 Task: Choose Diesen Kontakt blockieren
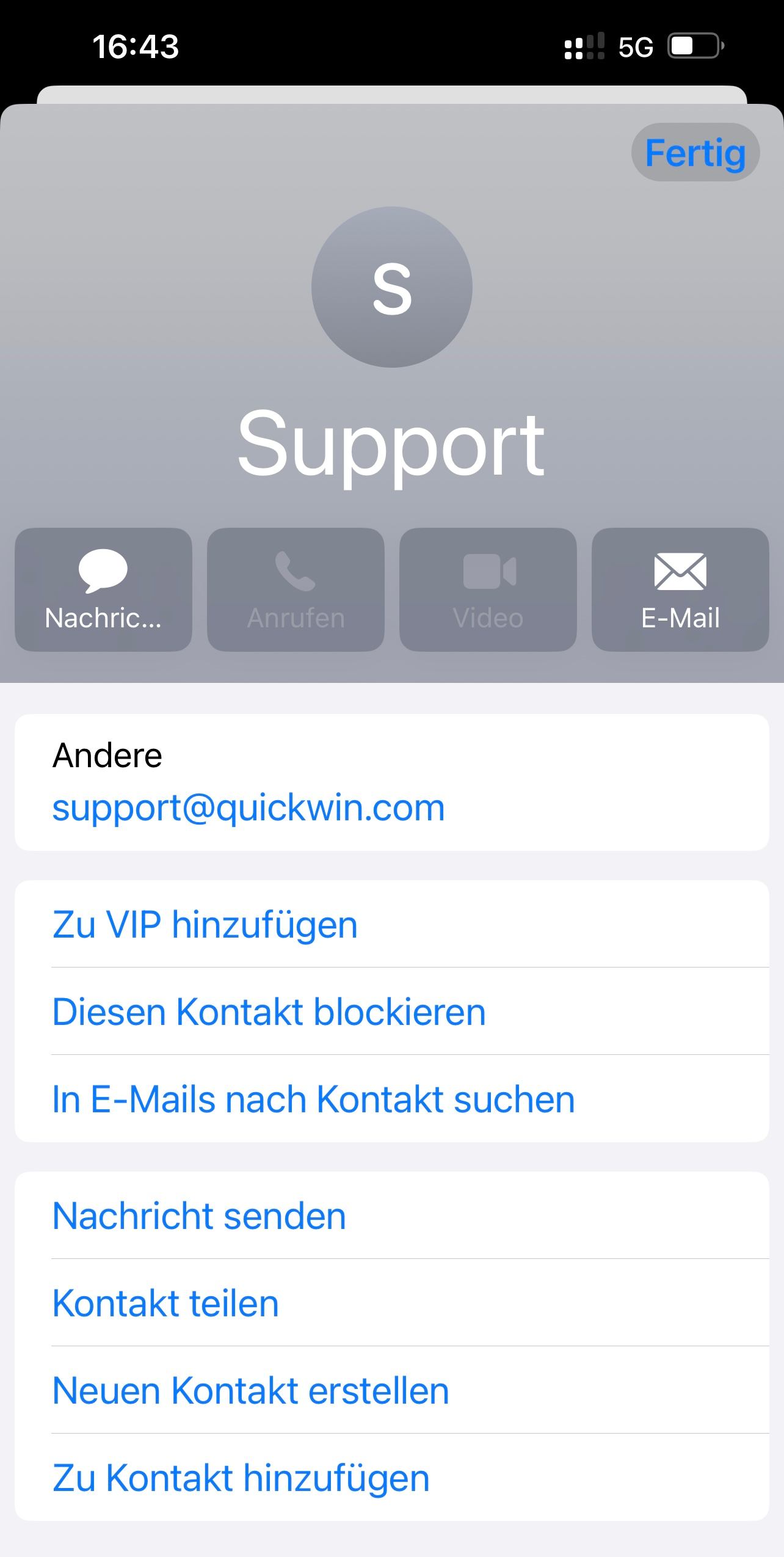[x=269, y=1012]
